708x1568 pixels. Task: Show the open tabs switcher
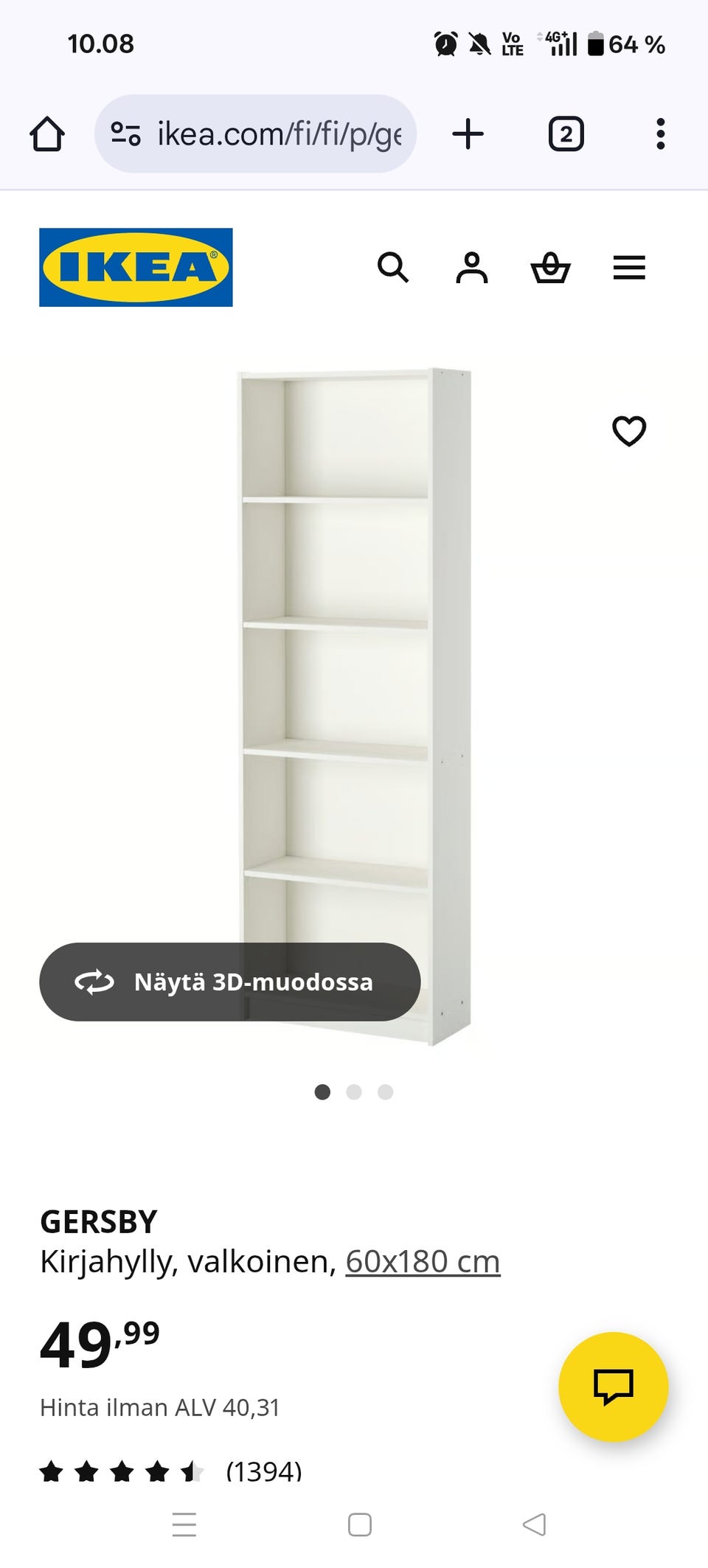click(566, 134)
